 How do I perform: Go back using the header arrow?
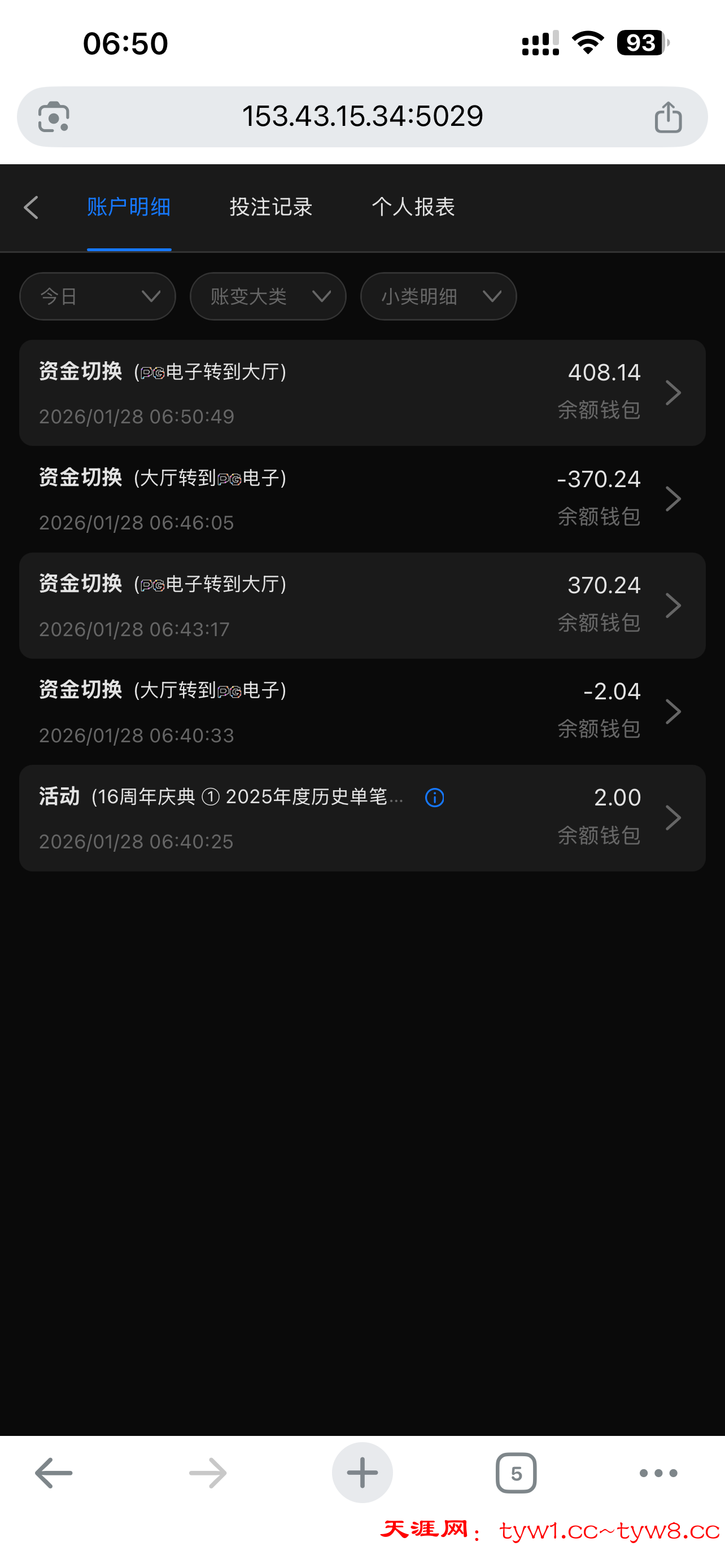click(x=32, y=208)
